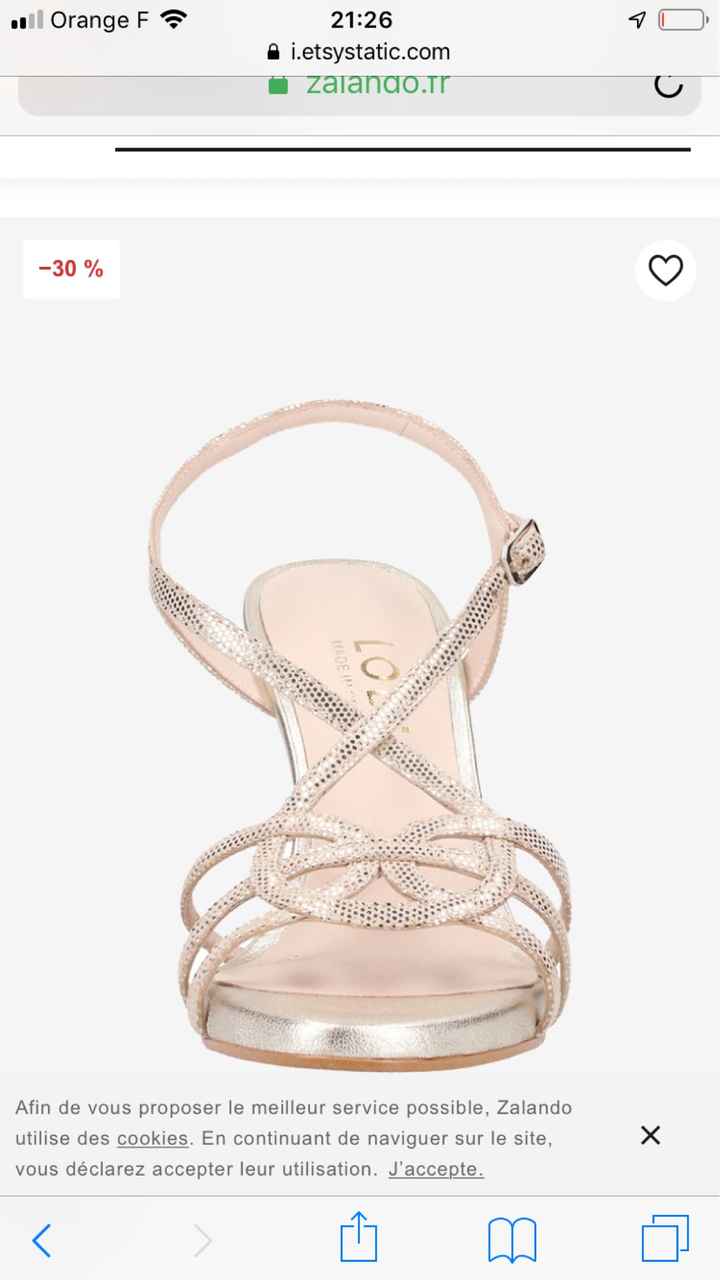This screenshot has height=1280, width=720.
Task: Dismiss the cookie notice banner
Action: click(650, 1135)
